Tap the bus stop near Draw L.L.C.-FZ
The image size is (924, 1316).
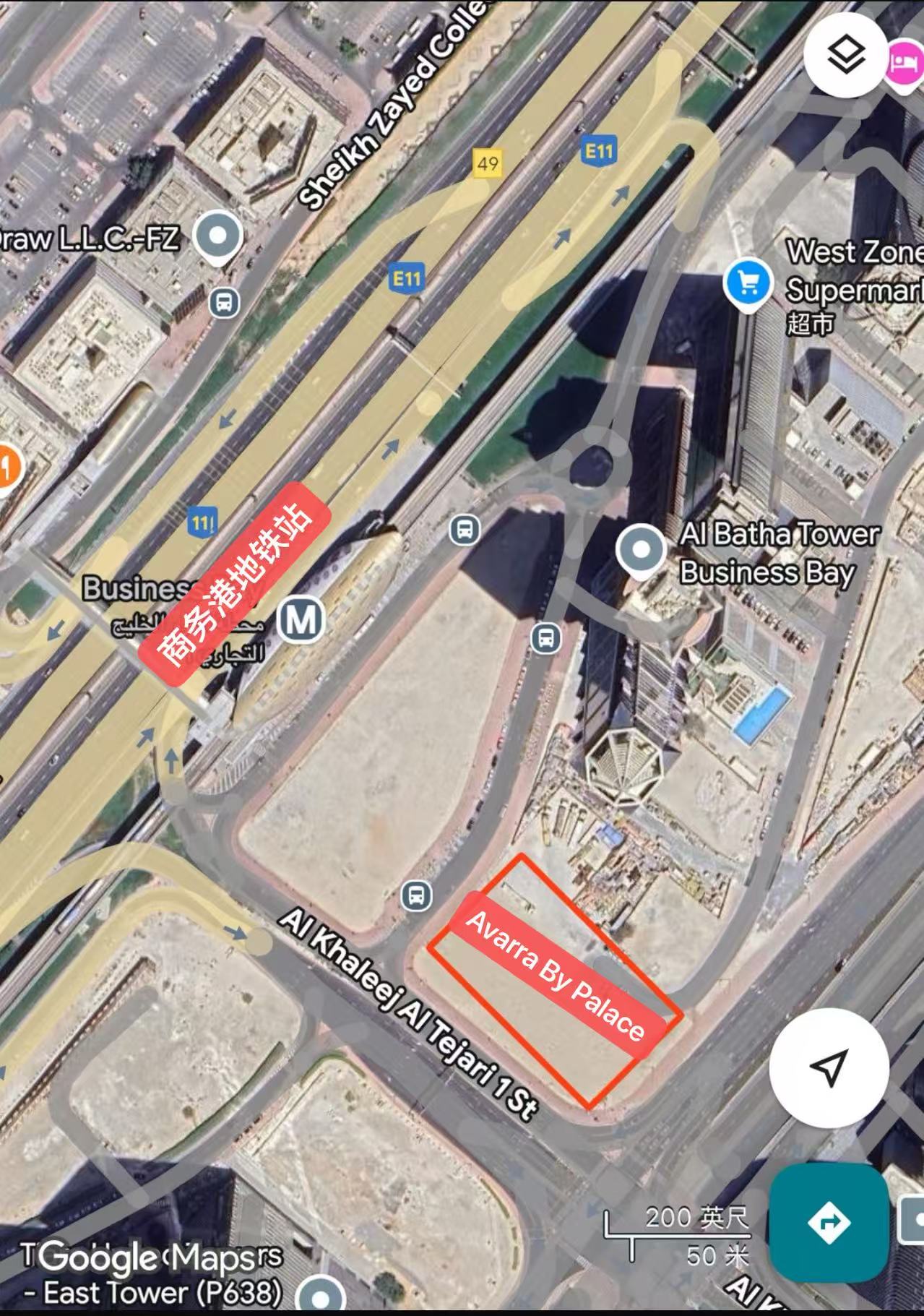coord(224,302)
